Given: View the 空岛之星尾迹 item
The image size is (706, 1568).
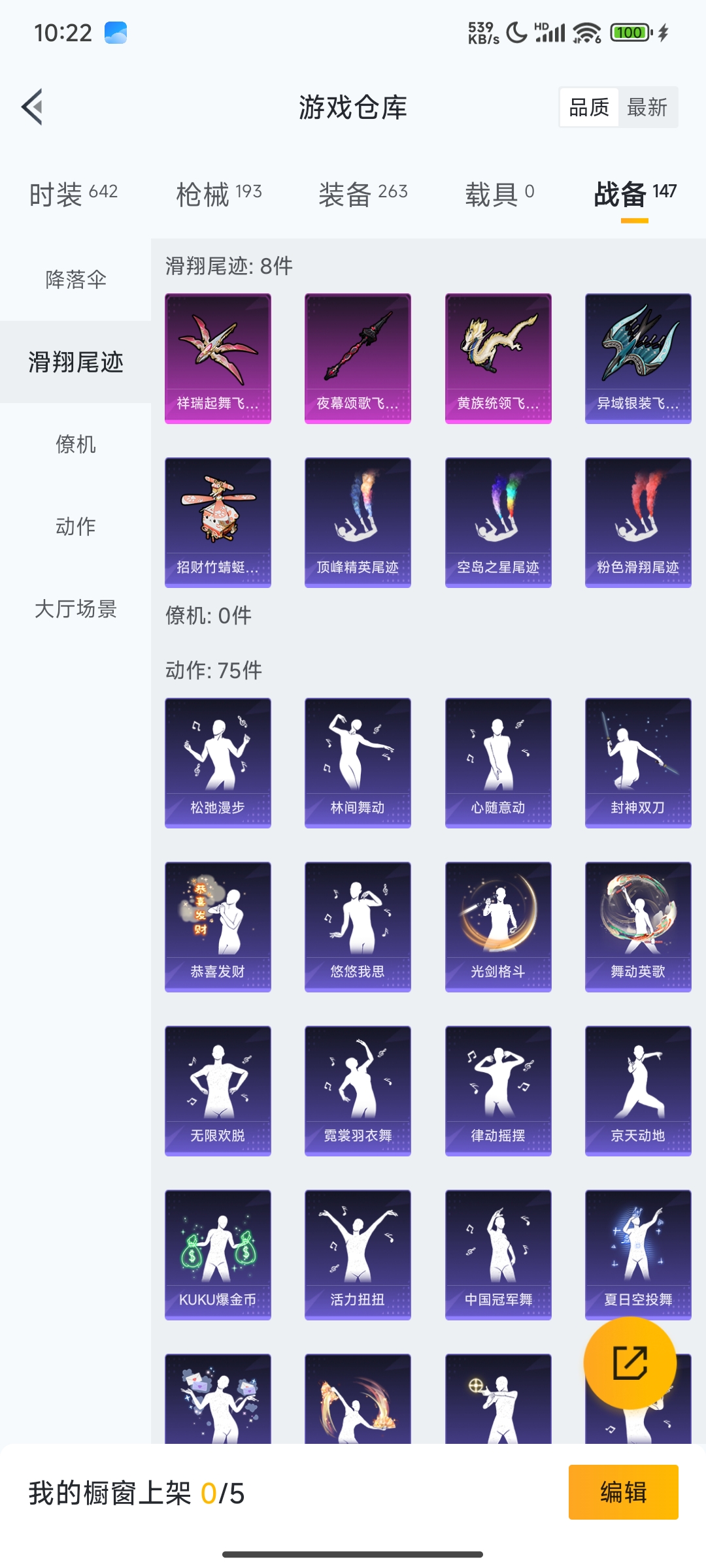Looking at the screenshot, I should 498,522.
